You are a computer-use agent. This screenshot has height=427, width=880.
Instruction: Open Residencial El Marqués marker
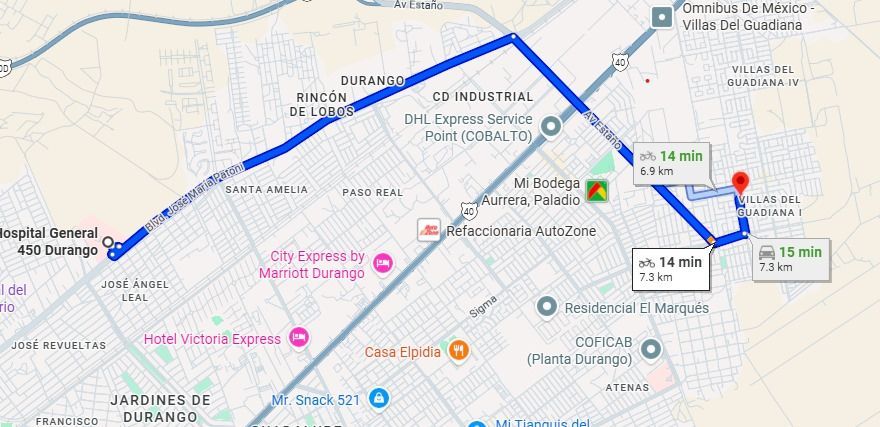[546, 307]
